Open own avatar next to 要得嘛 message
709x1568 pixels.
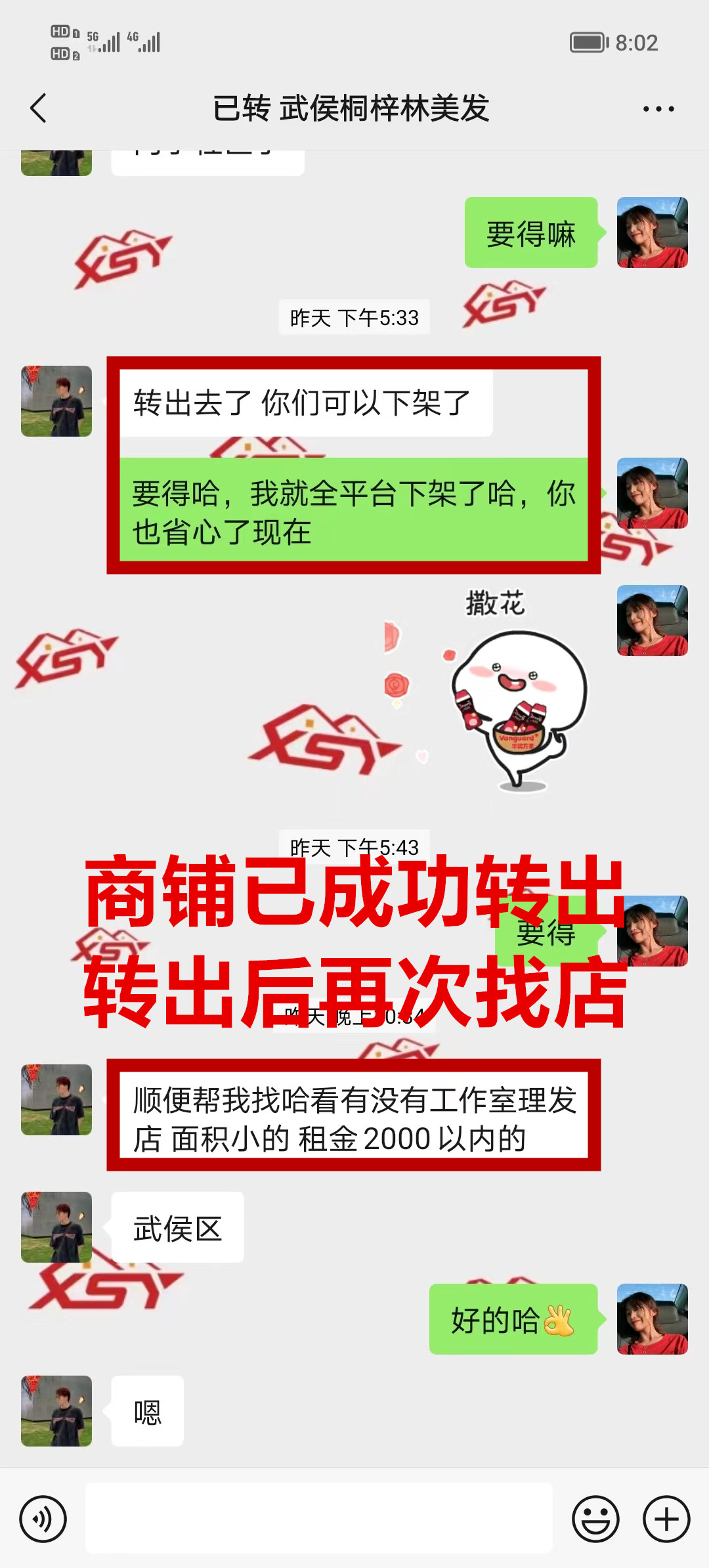[x=652, y=232]
